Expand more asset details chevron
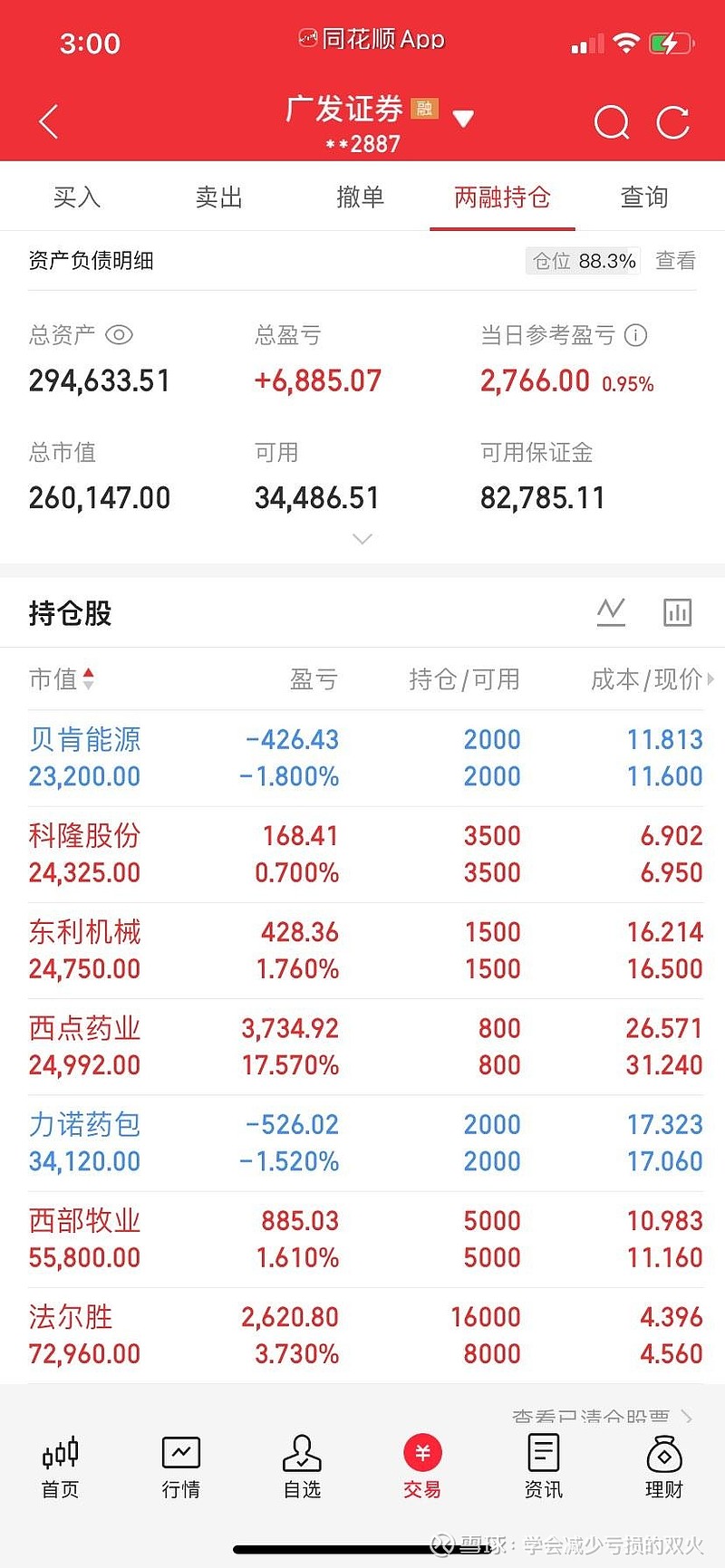Image resolution: width=725 pixels, height=1568 pixels. [x=362, y=539]
